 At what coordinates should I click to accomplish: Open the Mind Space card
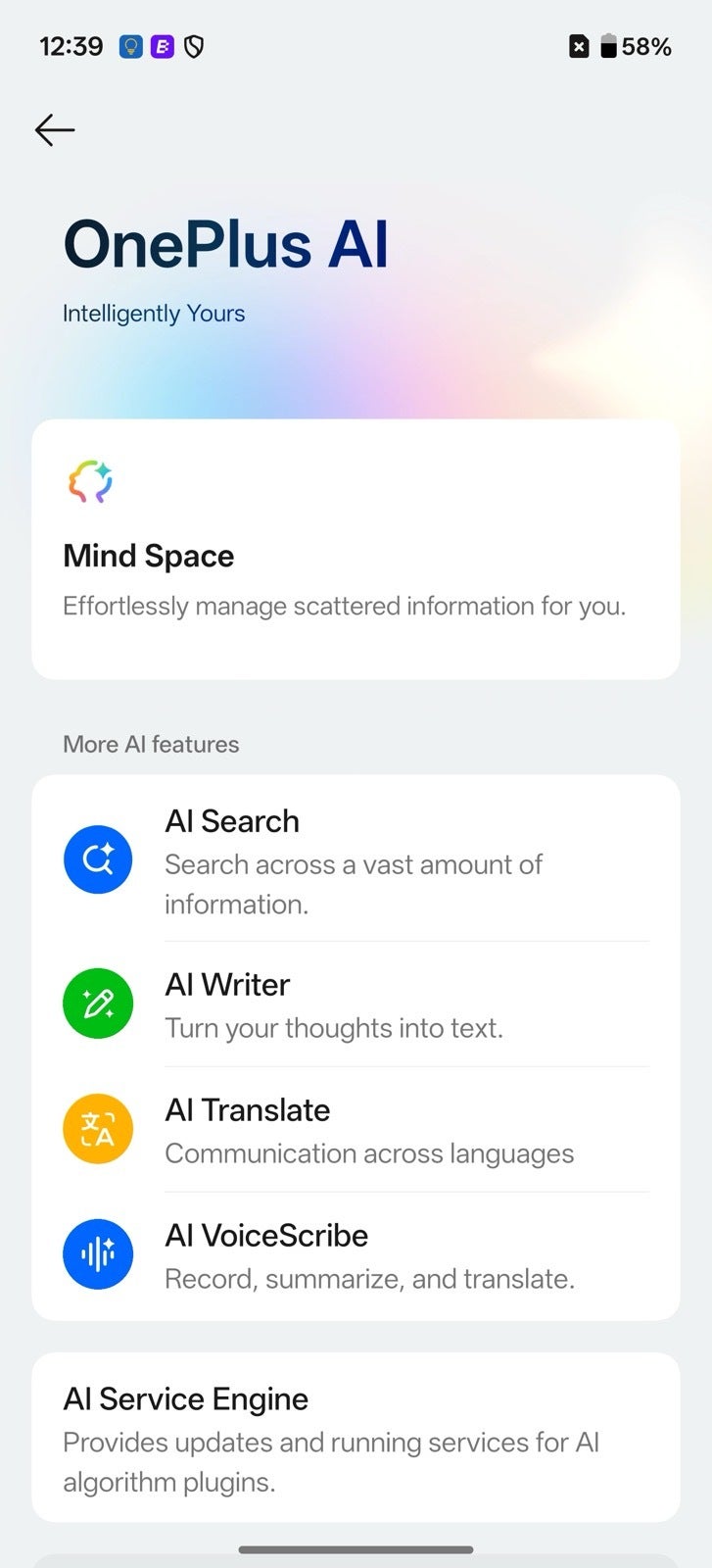(356, 550)
